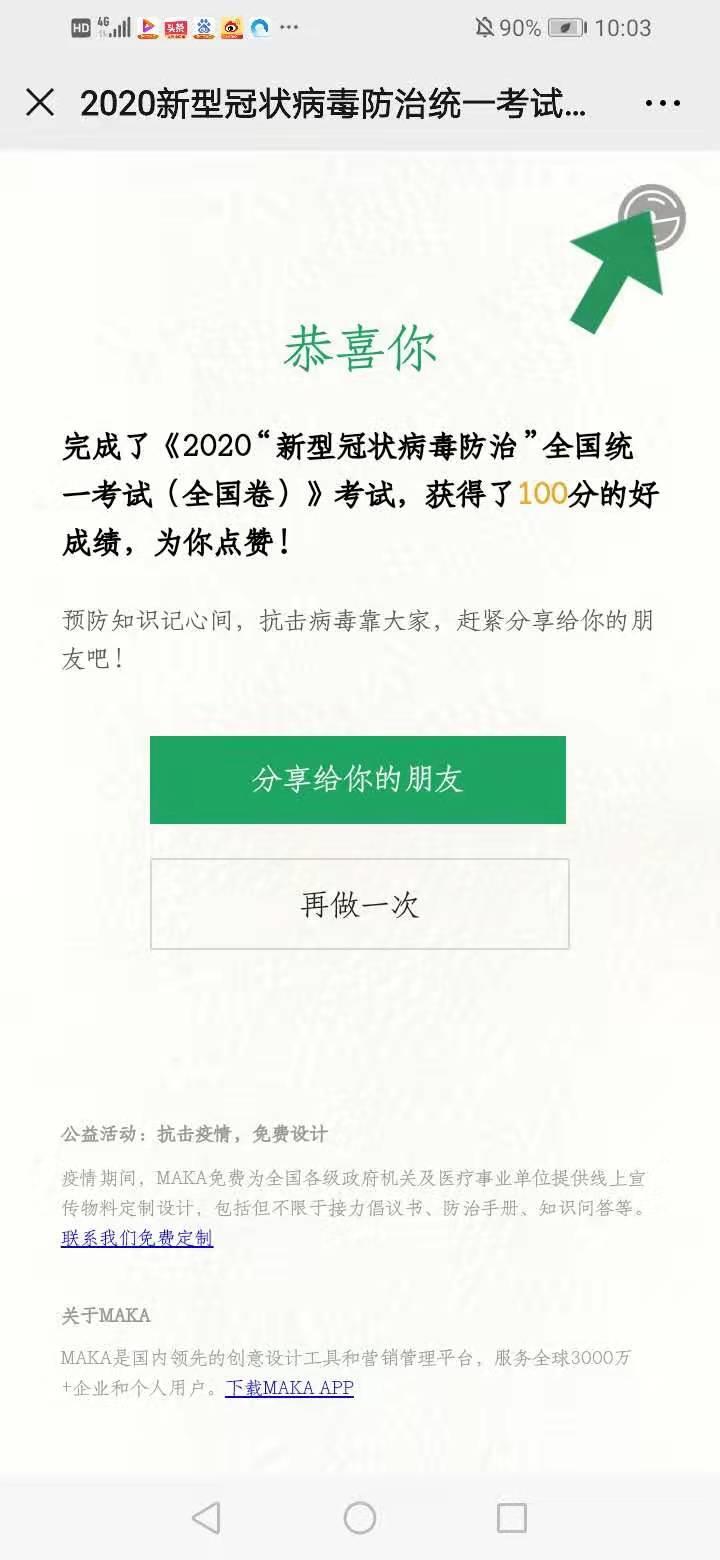Tap the gray circular icon at top corner
Screen dimensions: 720x1560
[652, 217]
